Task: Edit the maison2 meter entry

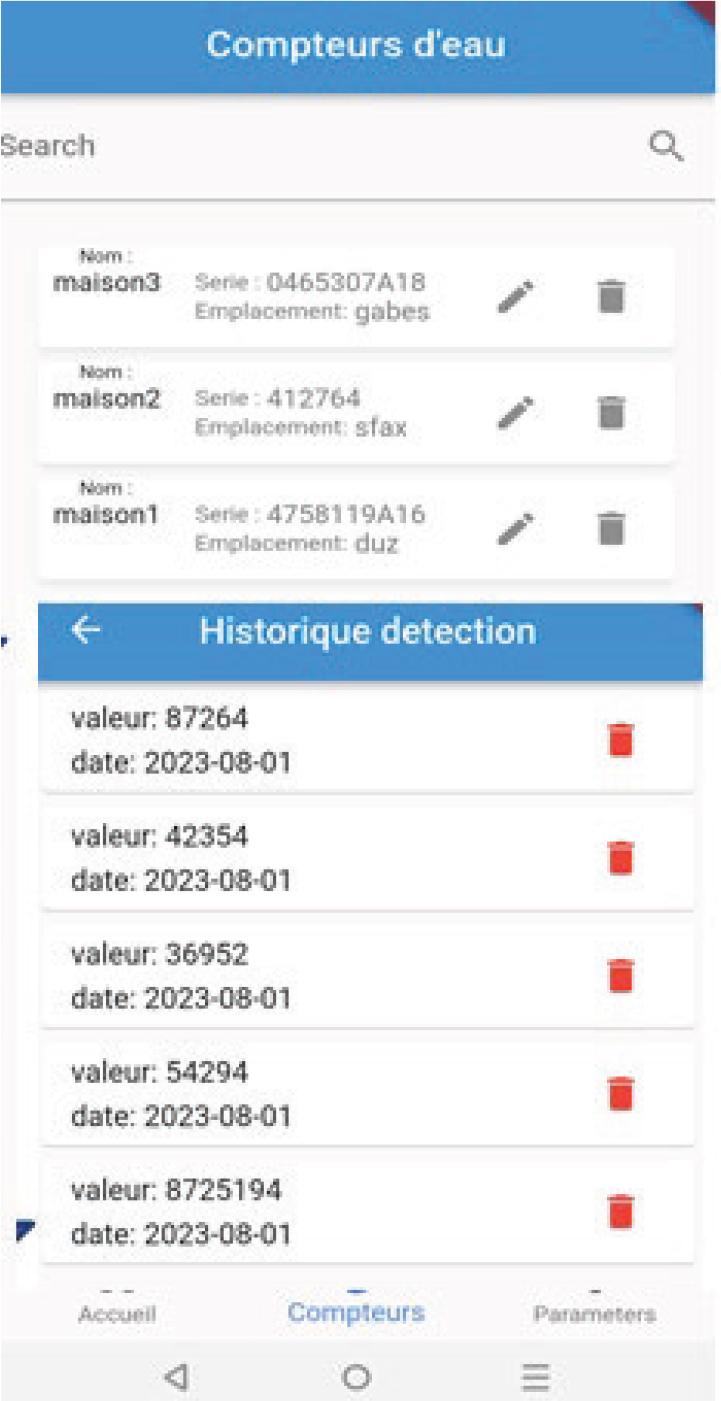Action: pos(516,411)
